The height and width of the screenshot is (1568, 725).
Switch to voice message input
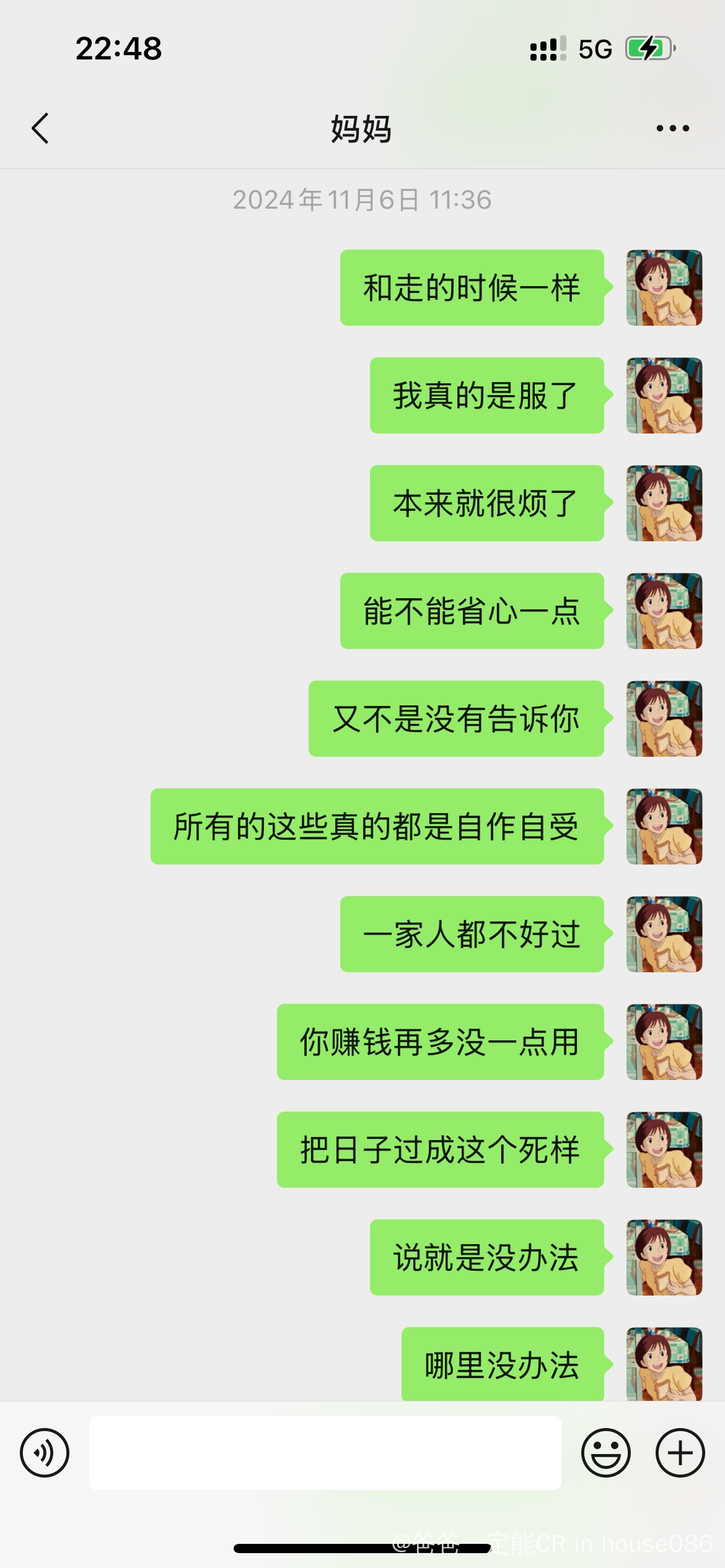45,1452
